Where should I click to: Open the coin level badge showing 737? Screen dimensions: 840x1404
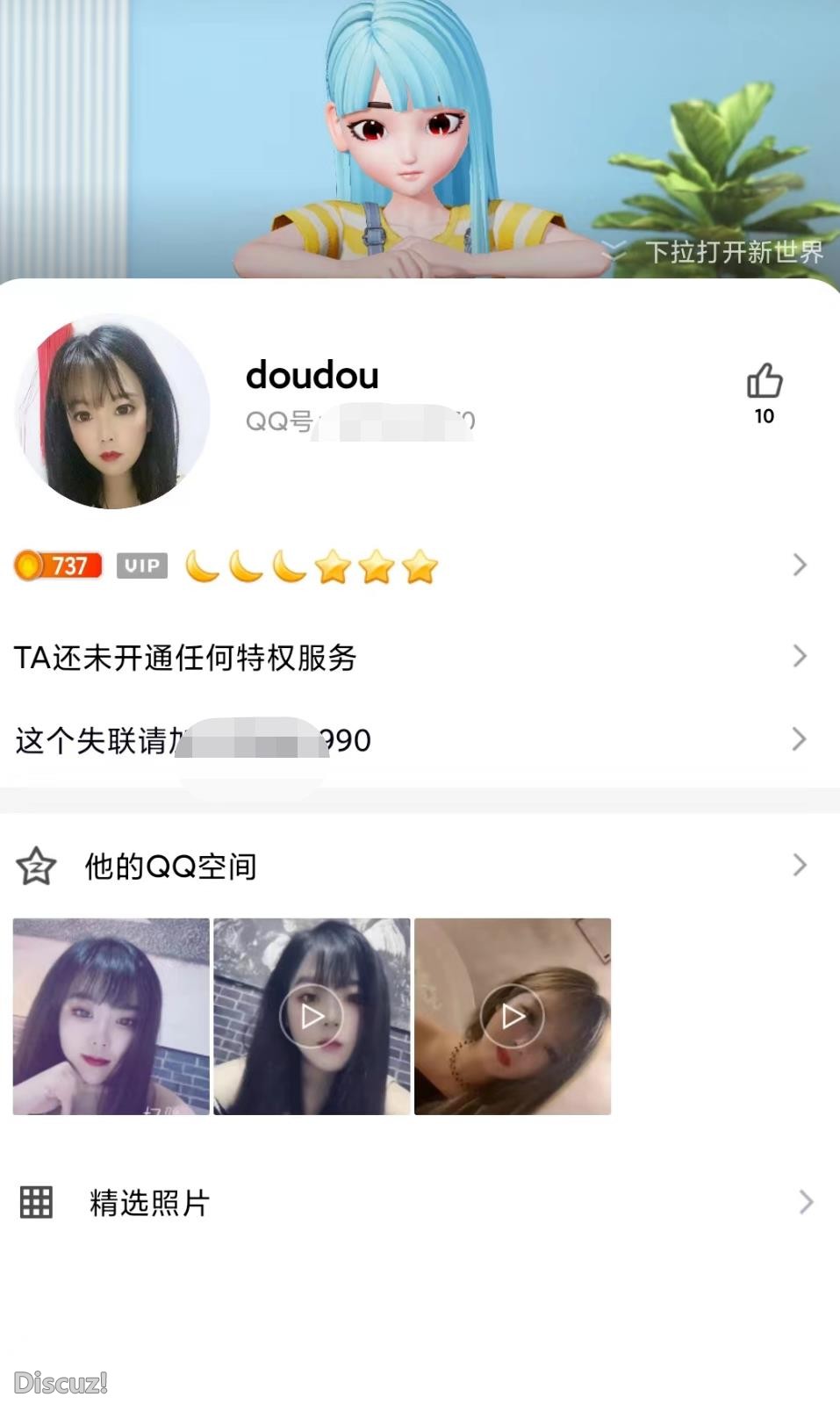pyautogui.click(x=57, y=565)
